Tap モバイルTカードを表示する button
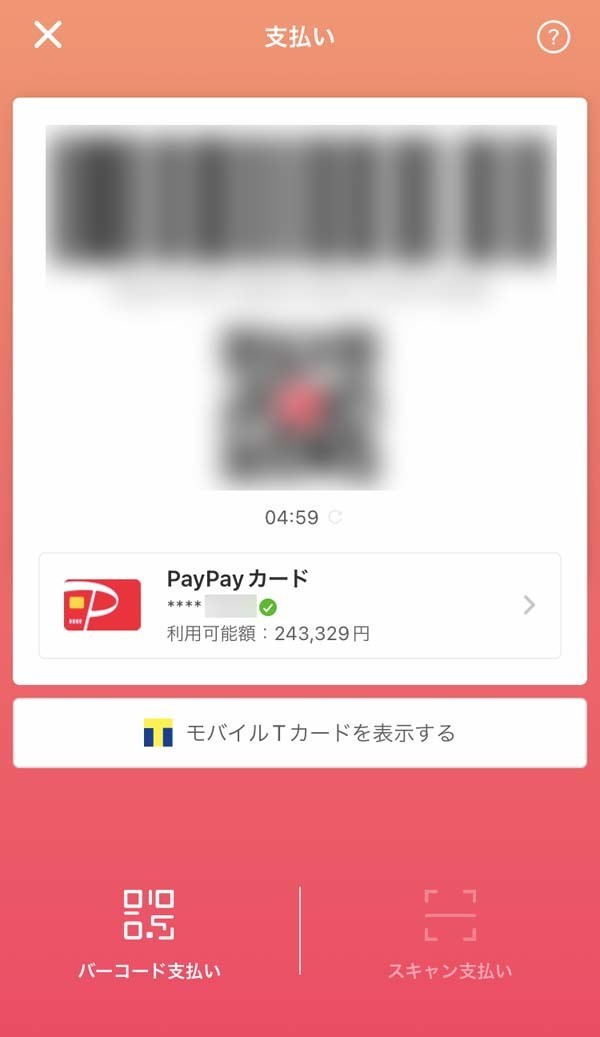The width and height of the screenshot is (600, 1037). (x=300, y=733)
